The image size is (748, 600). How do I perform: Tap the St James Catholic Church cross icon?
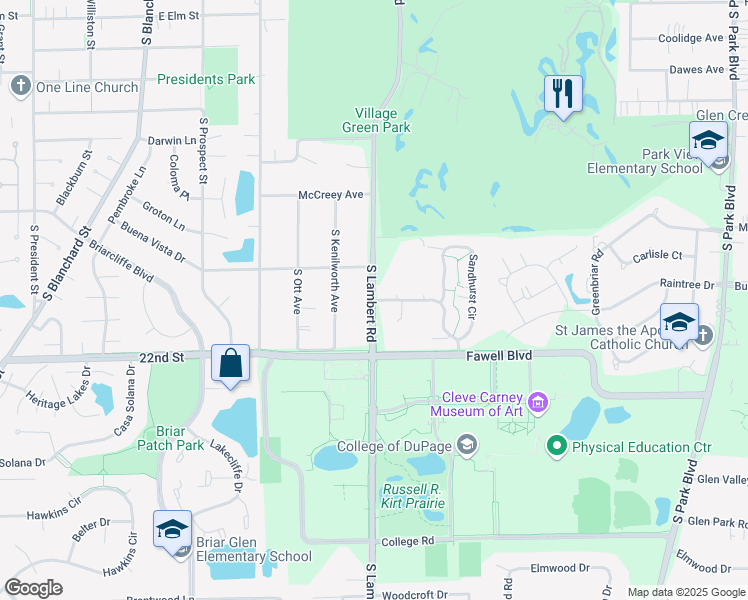[x=704, y=336]
